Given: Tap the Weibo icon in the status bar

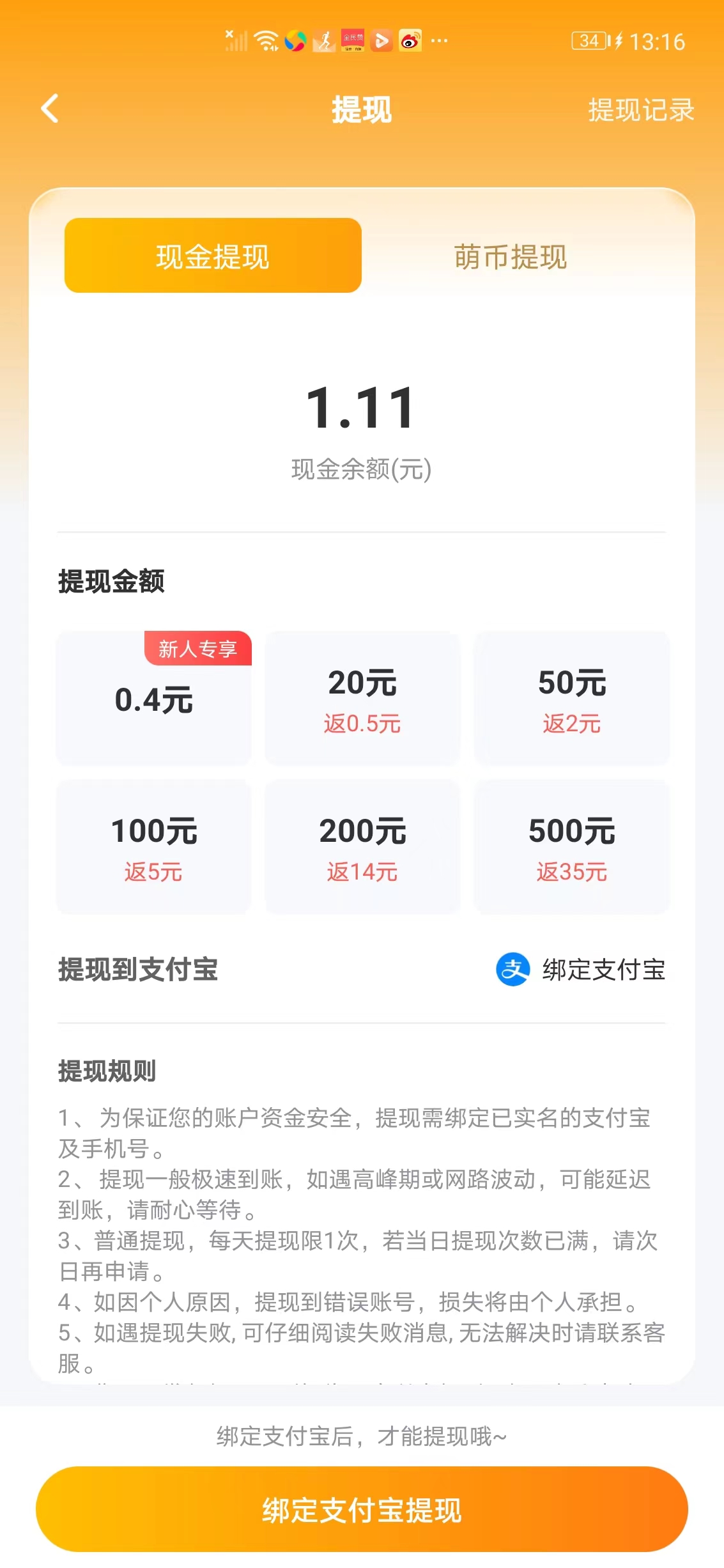Looking at the screenshot, I should click(411, 40).
